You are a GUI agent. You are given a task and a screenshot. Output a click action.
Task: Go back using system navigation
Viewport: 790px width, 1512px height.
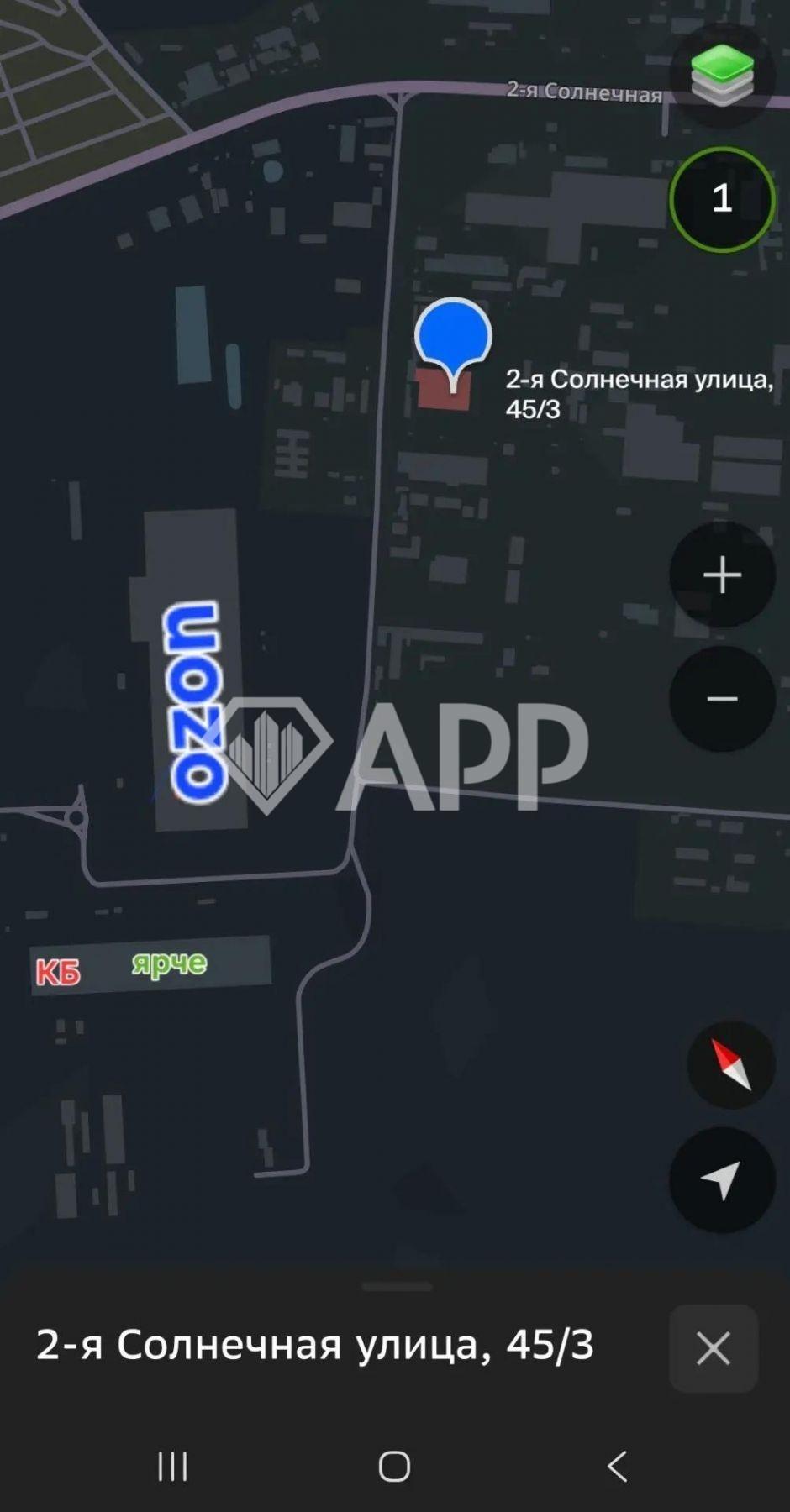pos(617,1467)
